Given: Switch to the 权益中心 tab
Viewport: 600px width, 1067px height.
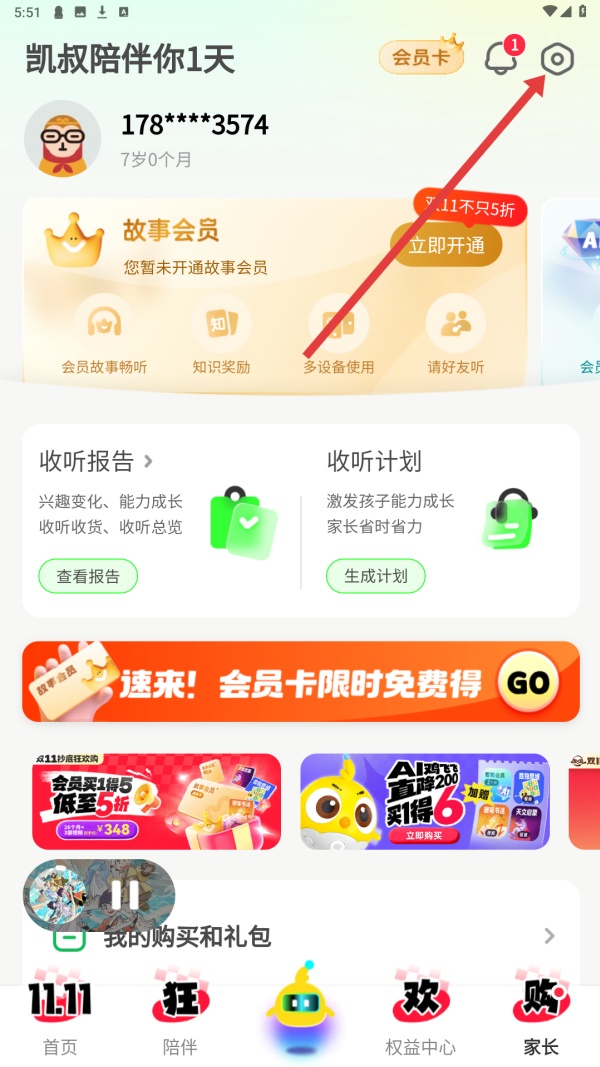Looking at the screenshot, I should [420, 1015].
